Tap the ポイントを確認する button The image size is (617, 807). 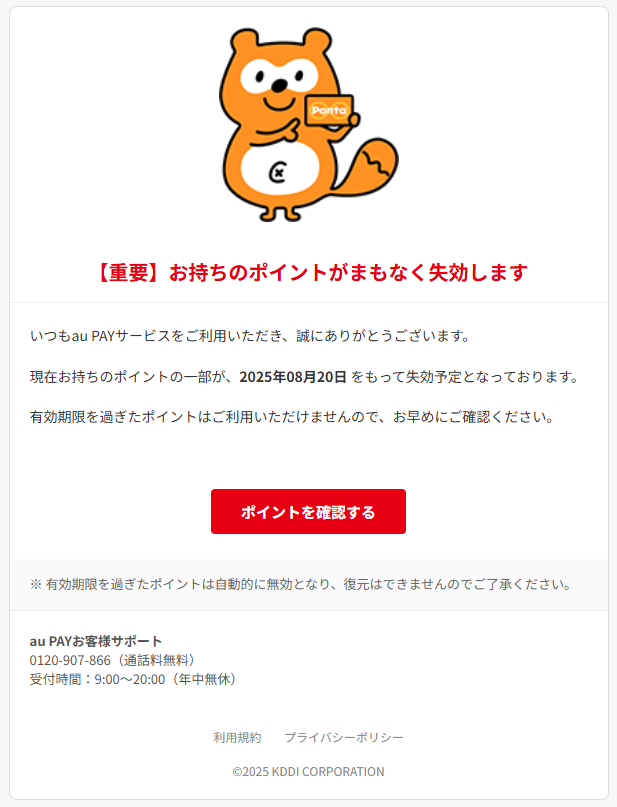click(308, 512)
